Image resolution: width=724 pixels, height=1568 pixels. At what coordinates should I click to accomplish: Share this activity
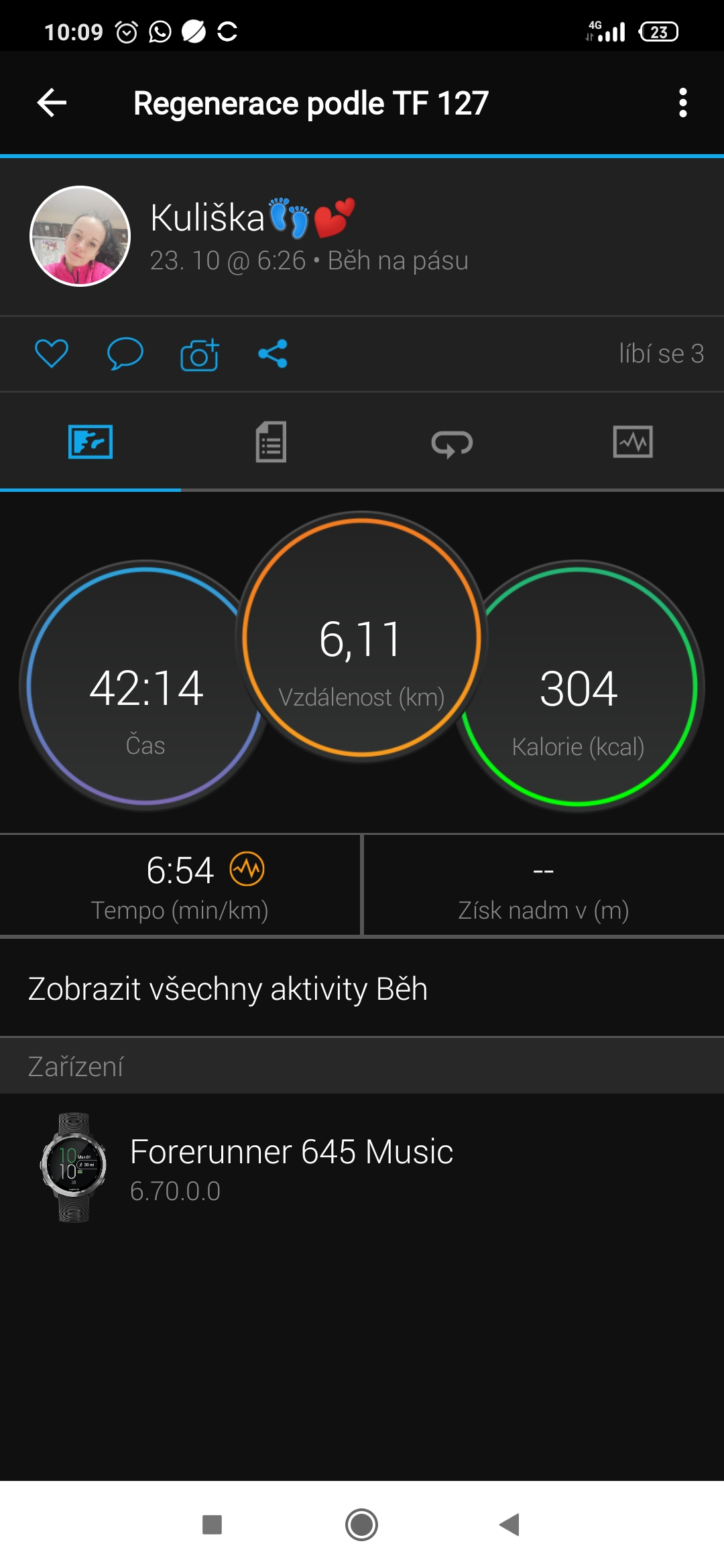click(273, 353)
